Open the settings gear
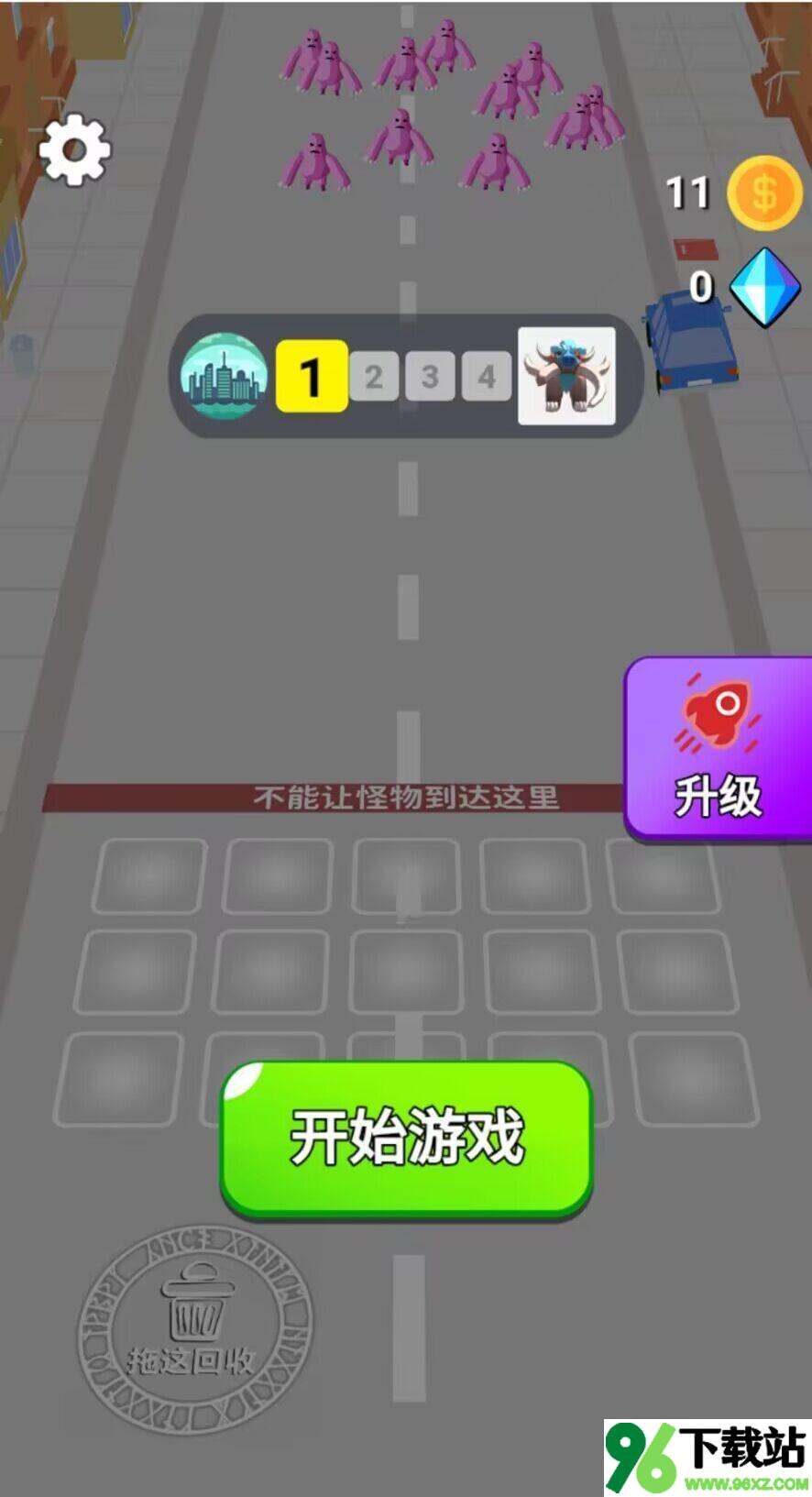The height and width of the screenshot is (1497, 812). 74,149
